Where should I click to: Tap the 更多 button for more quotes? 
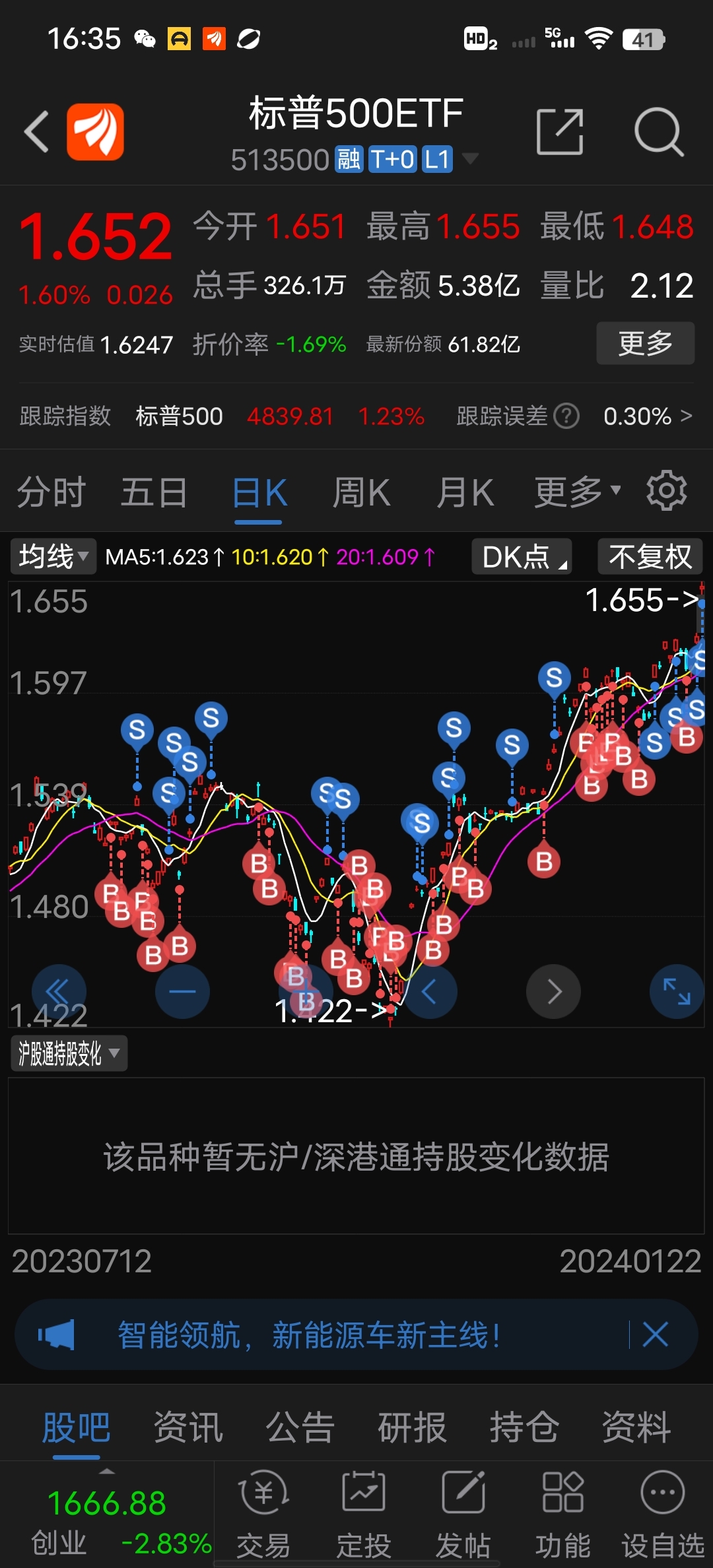click(645, 343)
